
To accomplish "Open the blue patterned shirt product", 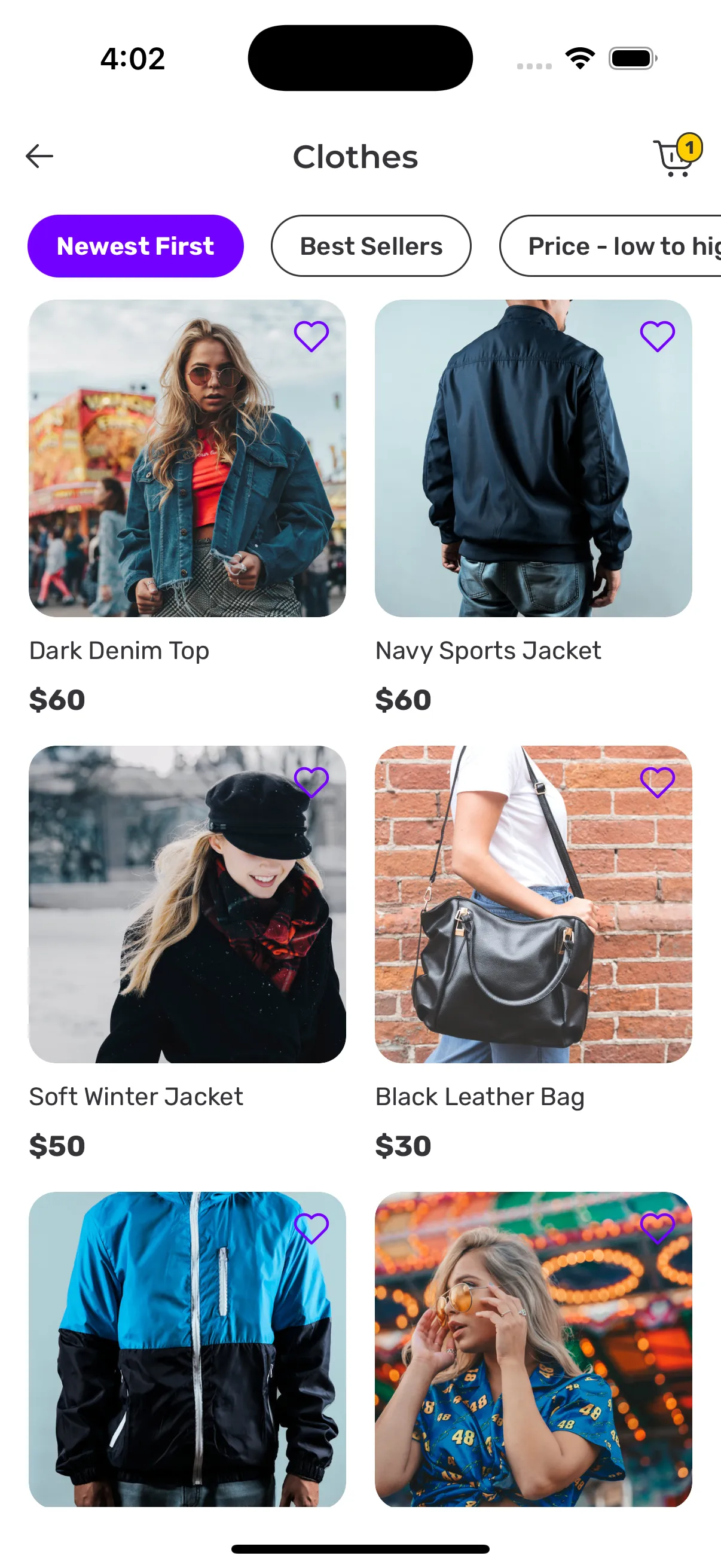I will click(x=533, y=1349).
